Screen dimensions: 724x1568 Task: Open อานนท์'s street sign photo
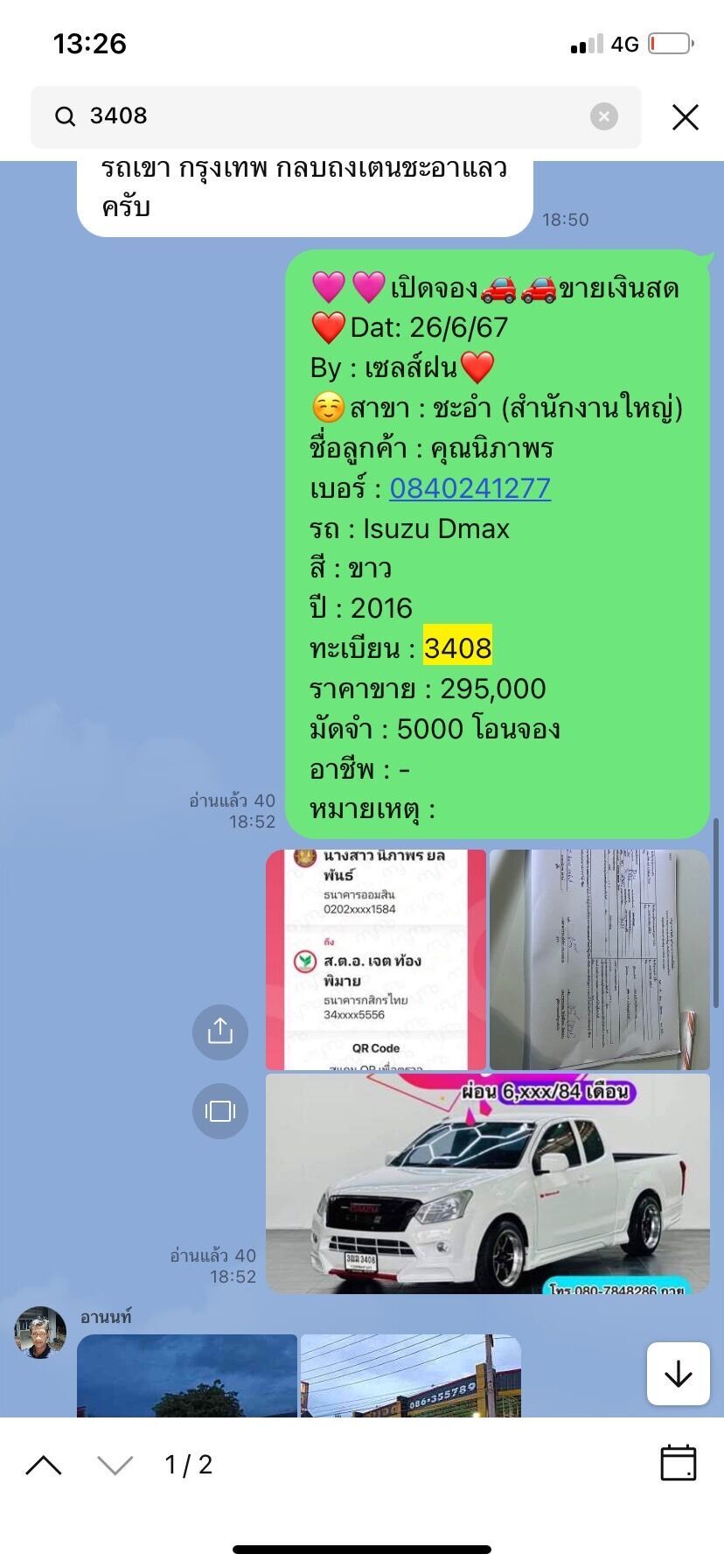[411, 1375]
